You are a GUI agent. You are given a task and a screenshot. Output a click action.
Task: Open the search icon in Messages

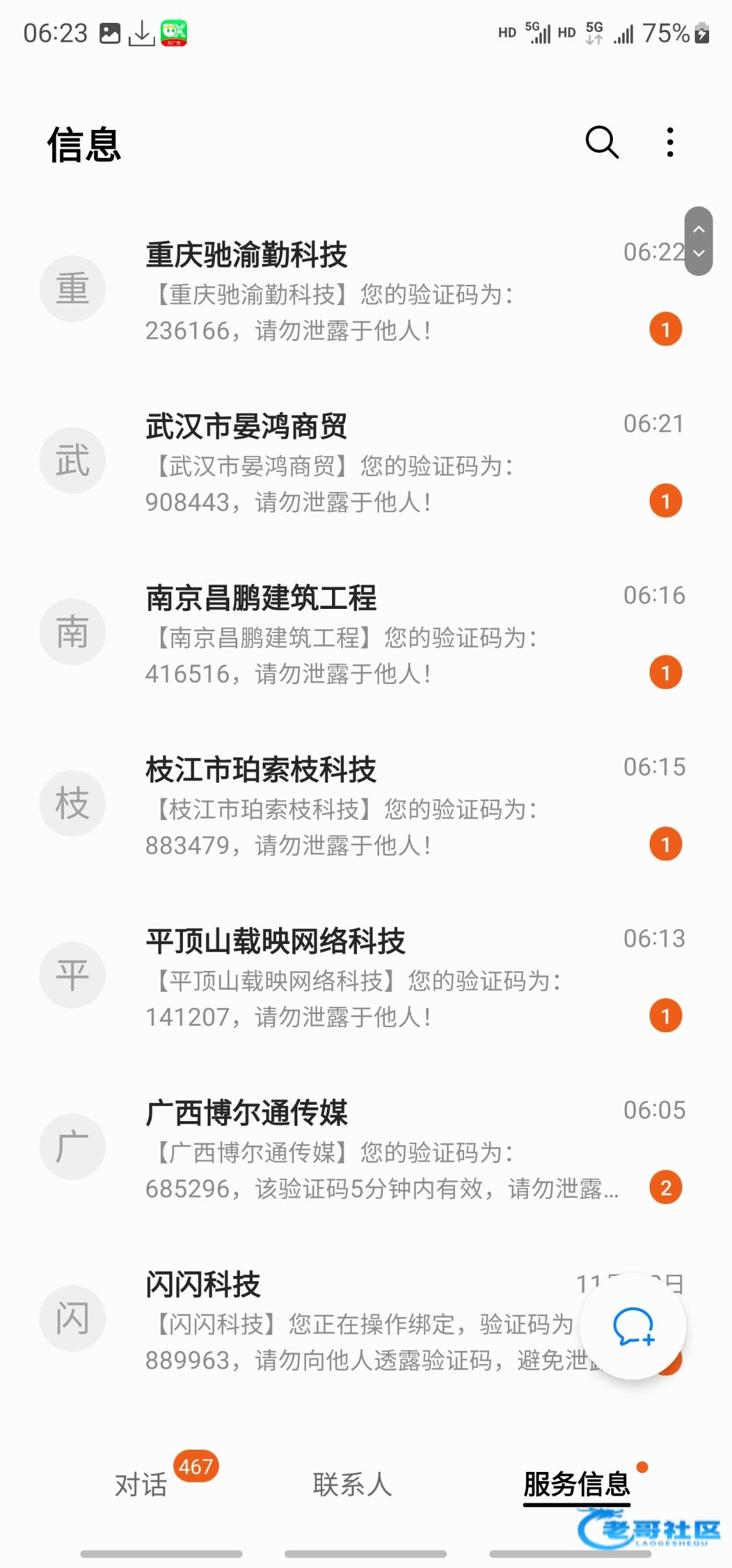pos(601,142)
